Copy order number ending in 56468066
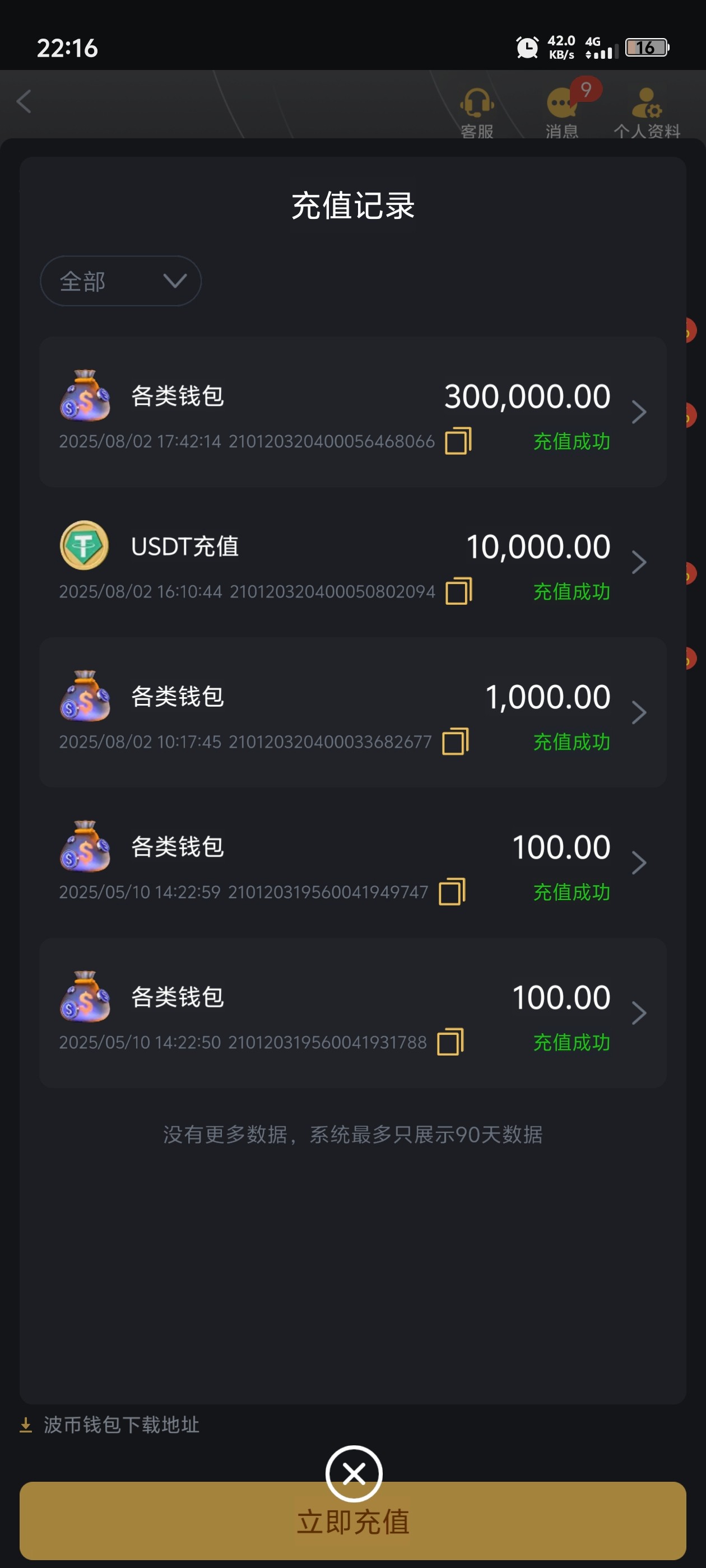The height and width of the screenshot is (1568, 706). [x=458, y=441]
